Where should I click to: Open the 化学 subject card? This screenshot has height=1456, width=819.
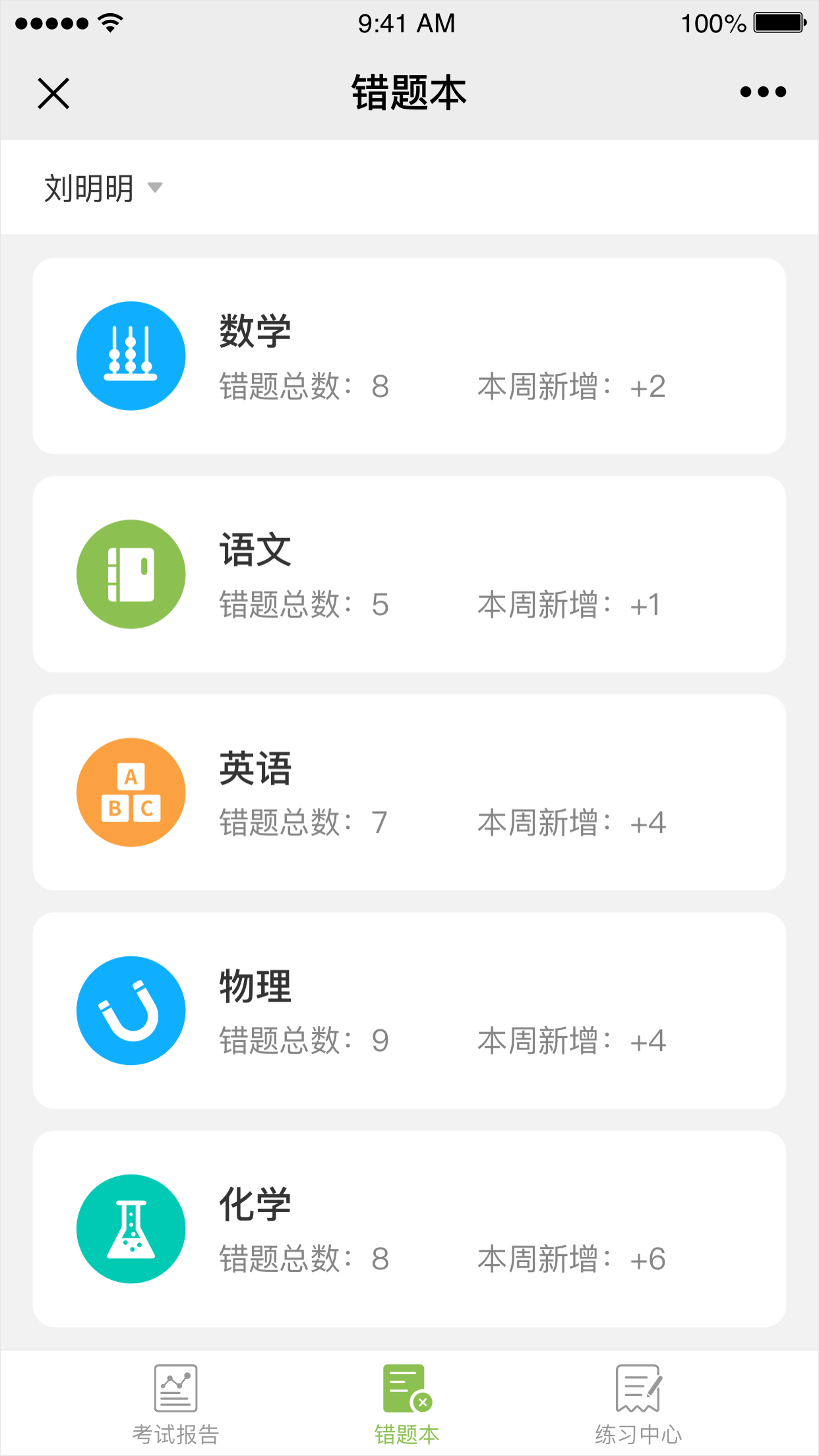click(x=409, y=1229)
